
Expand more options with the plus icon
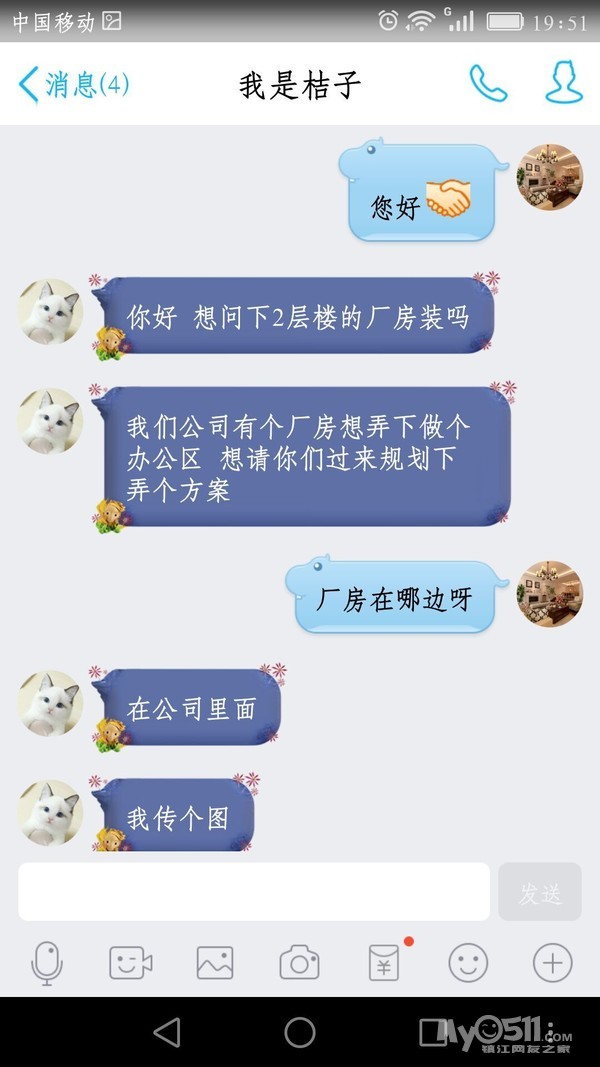pos(552,963)
